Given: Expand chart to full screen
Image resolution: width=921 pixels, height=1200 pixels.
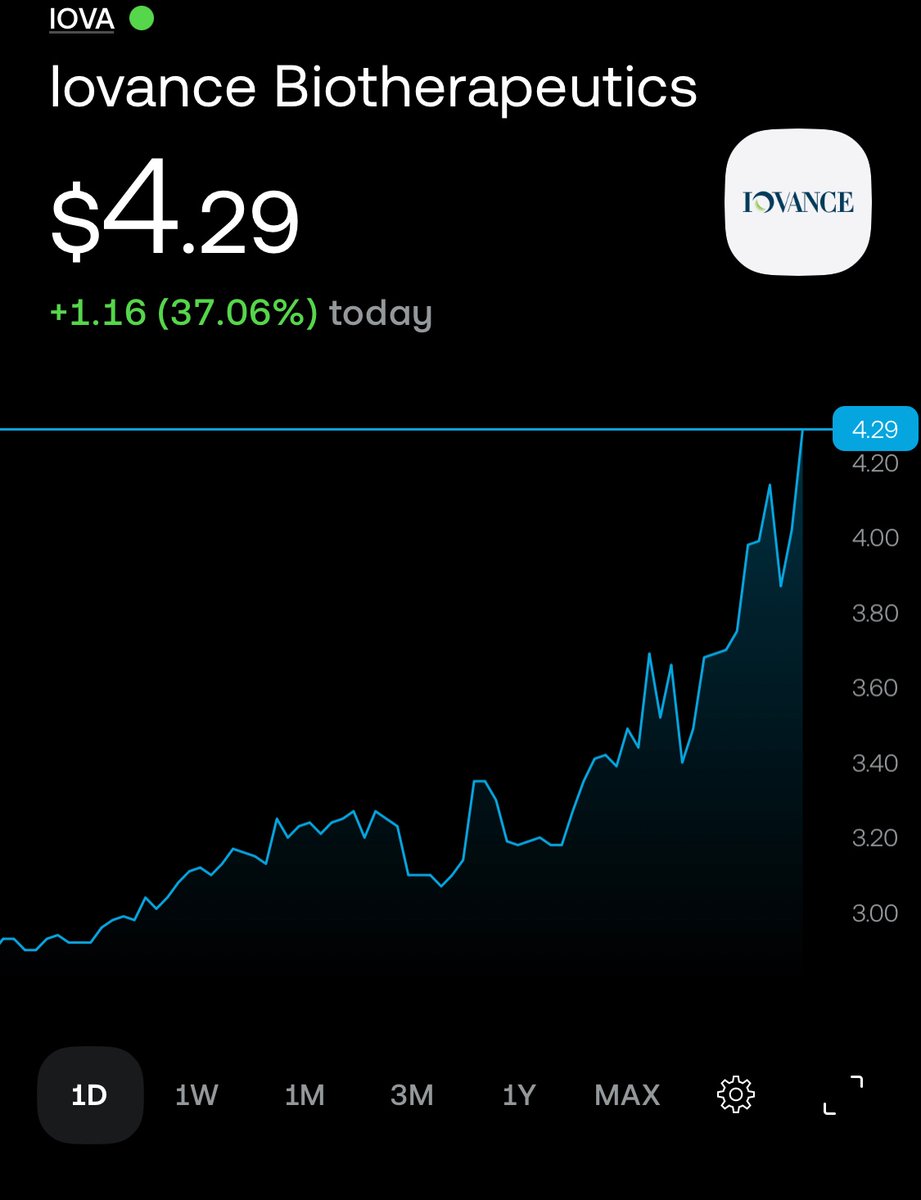Looking at the screenshot, I should [x=842, y=1095].
